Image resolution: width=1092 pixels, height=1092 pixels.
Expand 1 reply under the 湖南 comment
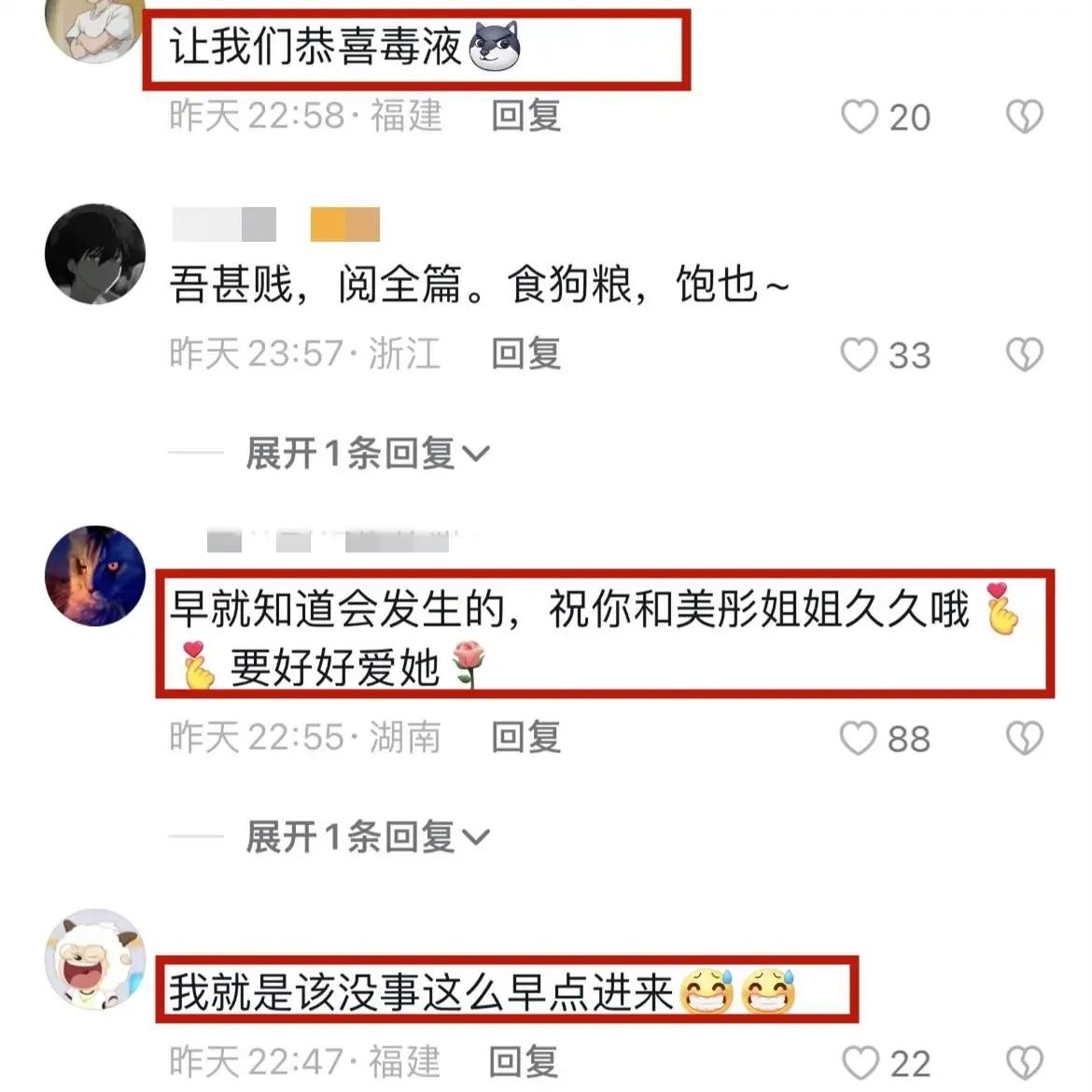coord(367,837)
